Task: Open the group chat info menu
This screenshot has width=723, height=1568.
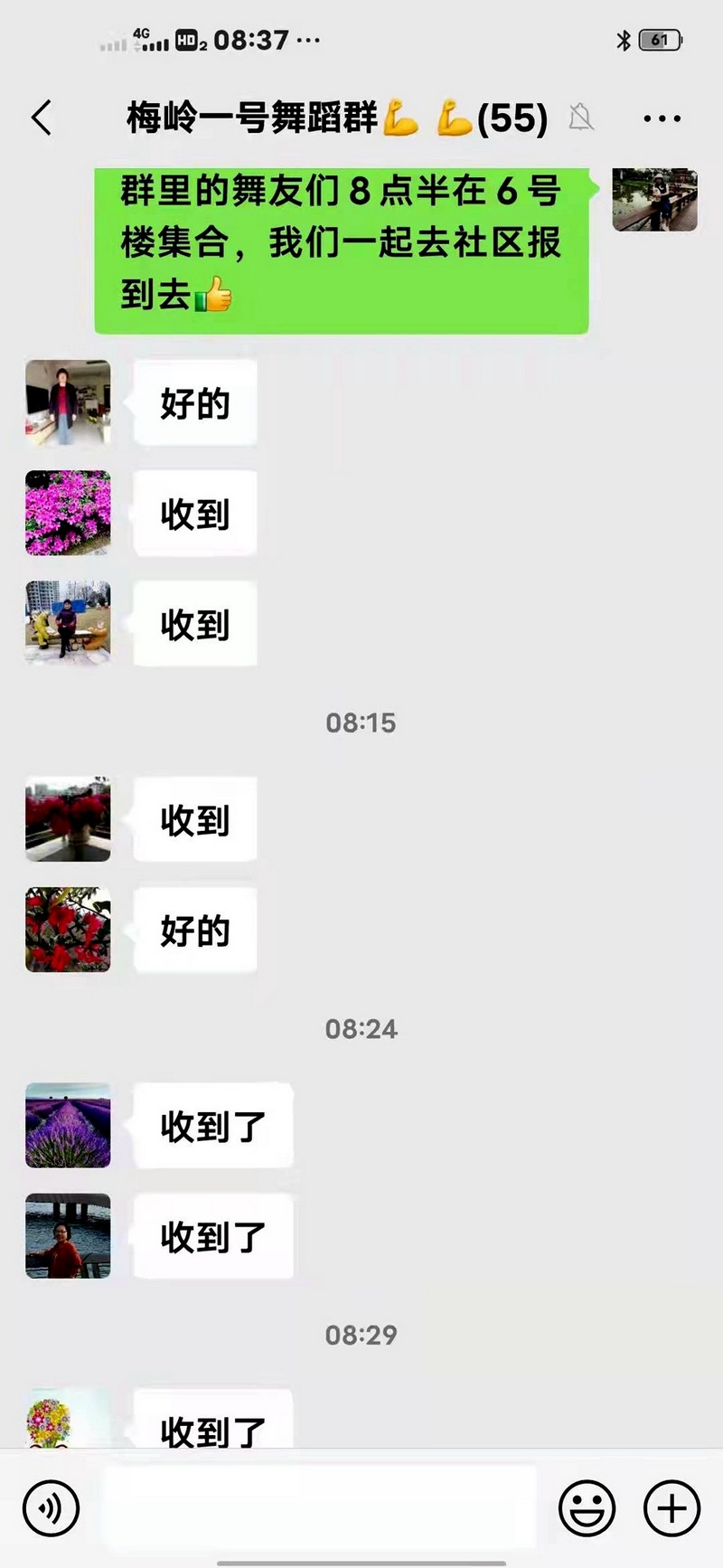Action: point(662,118)
